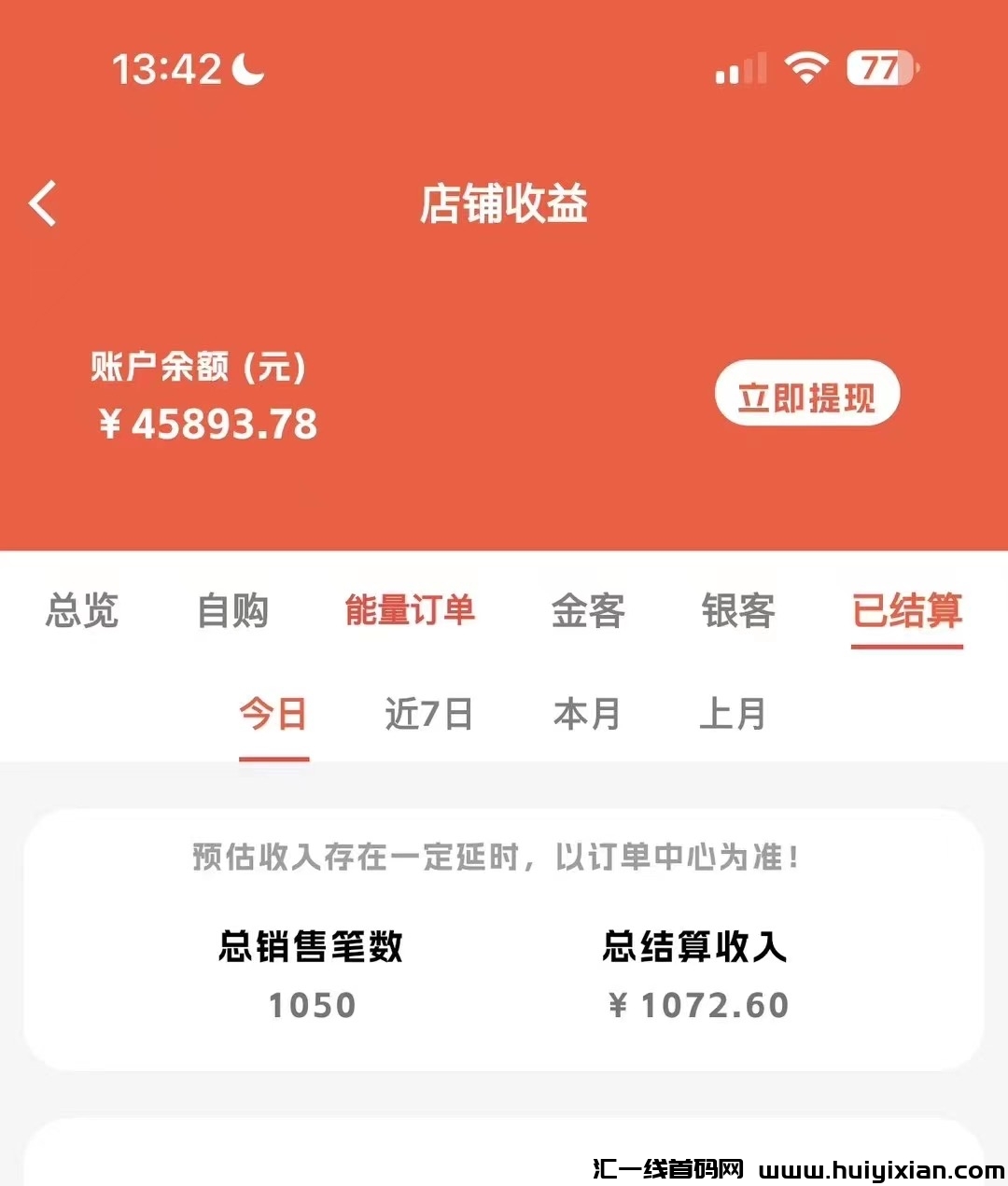1008x1186 pixels.
Task: Select the 能量订单 tab
Action: tap(410, 612)
